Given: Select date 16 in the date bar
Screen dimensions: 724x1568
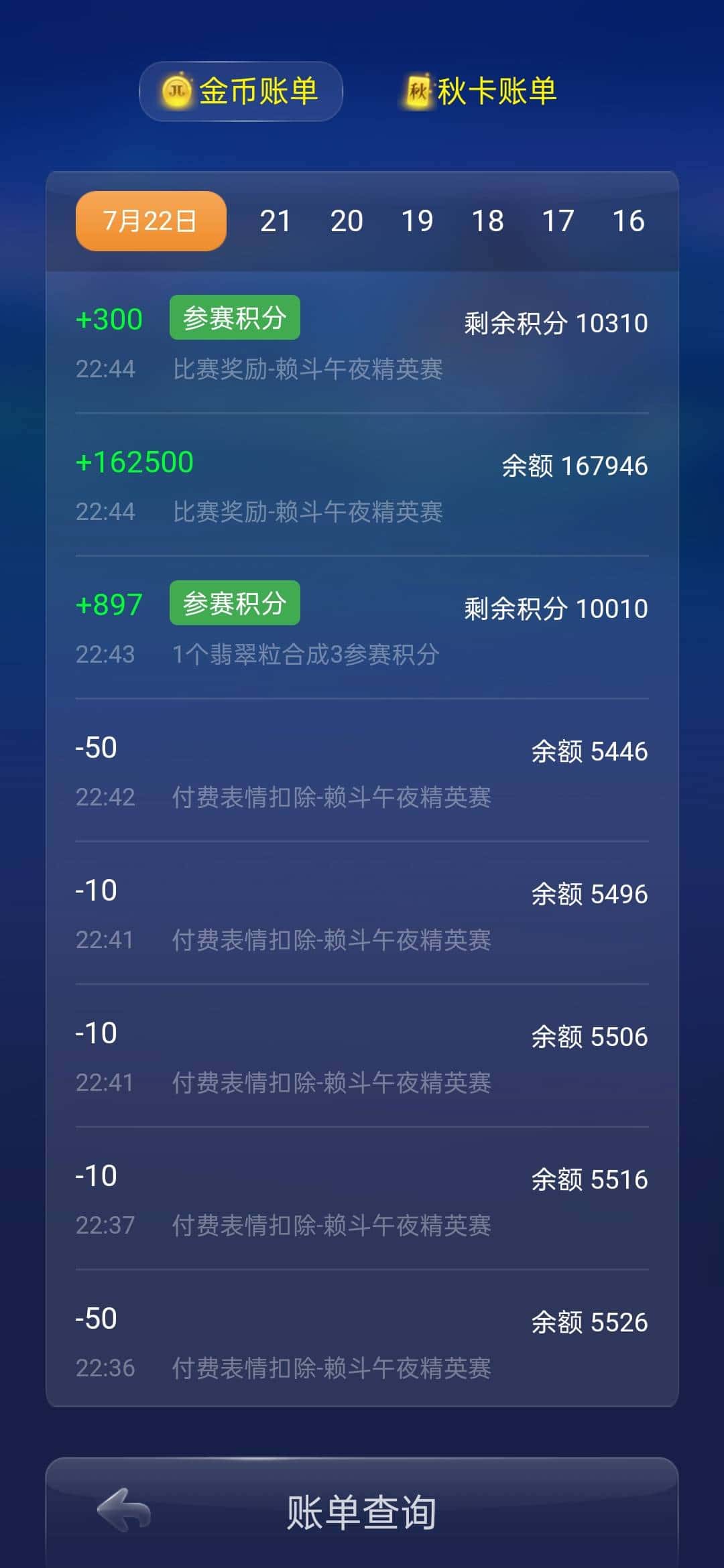Looking at the screenshot, I should click(x=629, y=220).
